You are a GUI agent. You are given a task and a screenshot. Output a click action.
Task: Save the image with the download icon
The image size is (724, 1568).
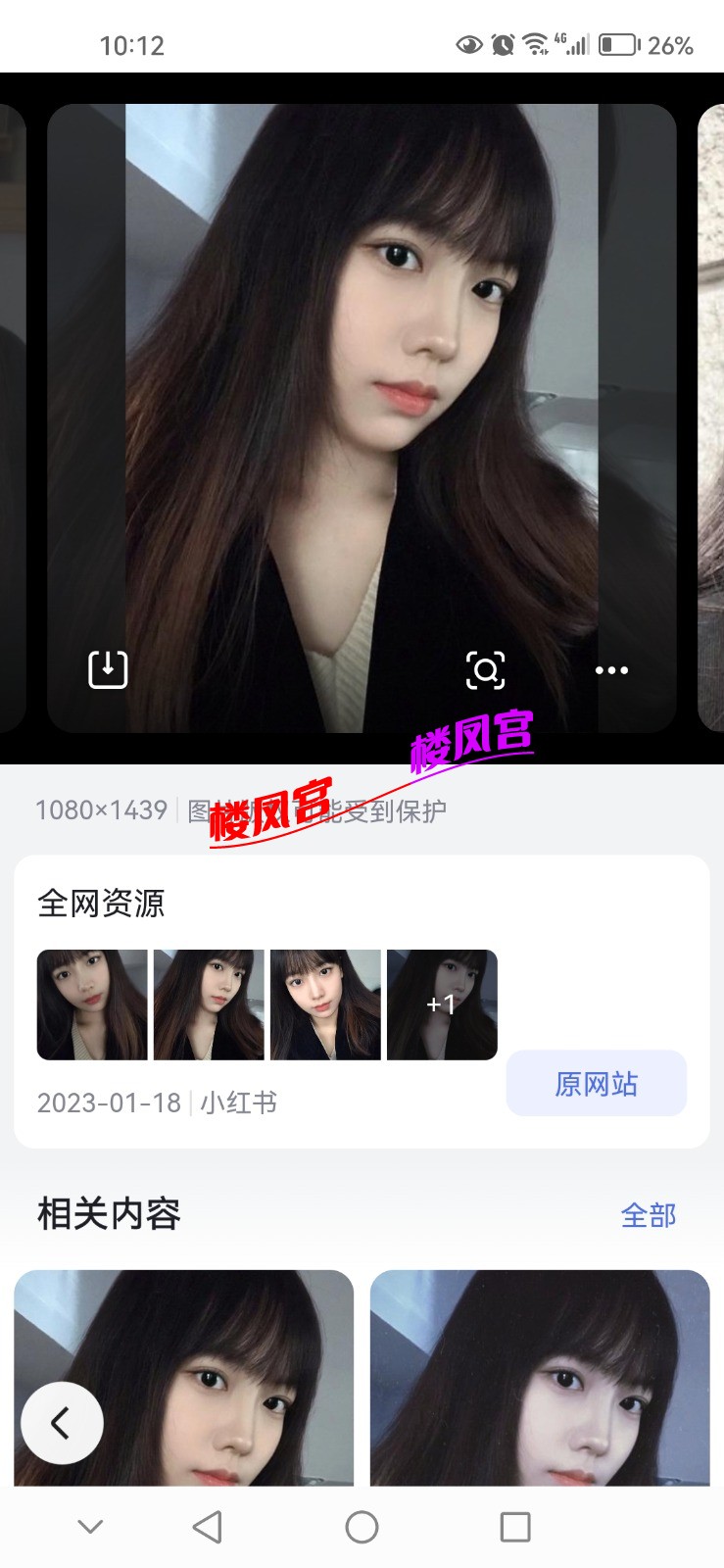(108, 670)
